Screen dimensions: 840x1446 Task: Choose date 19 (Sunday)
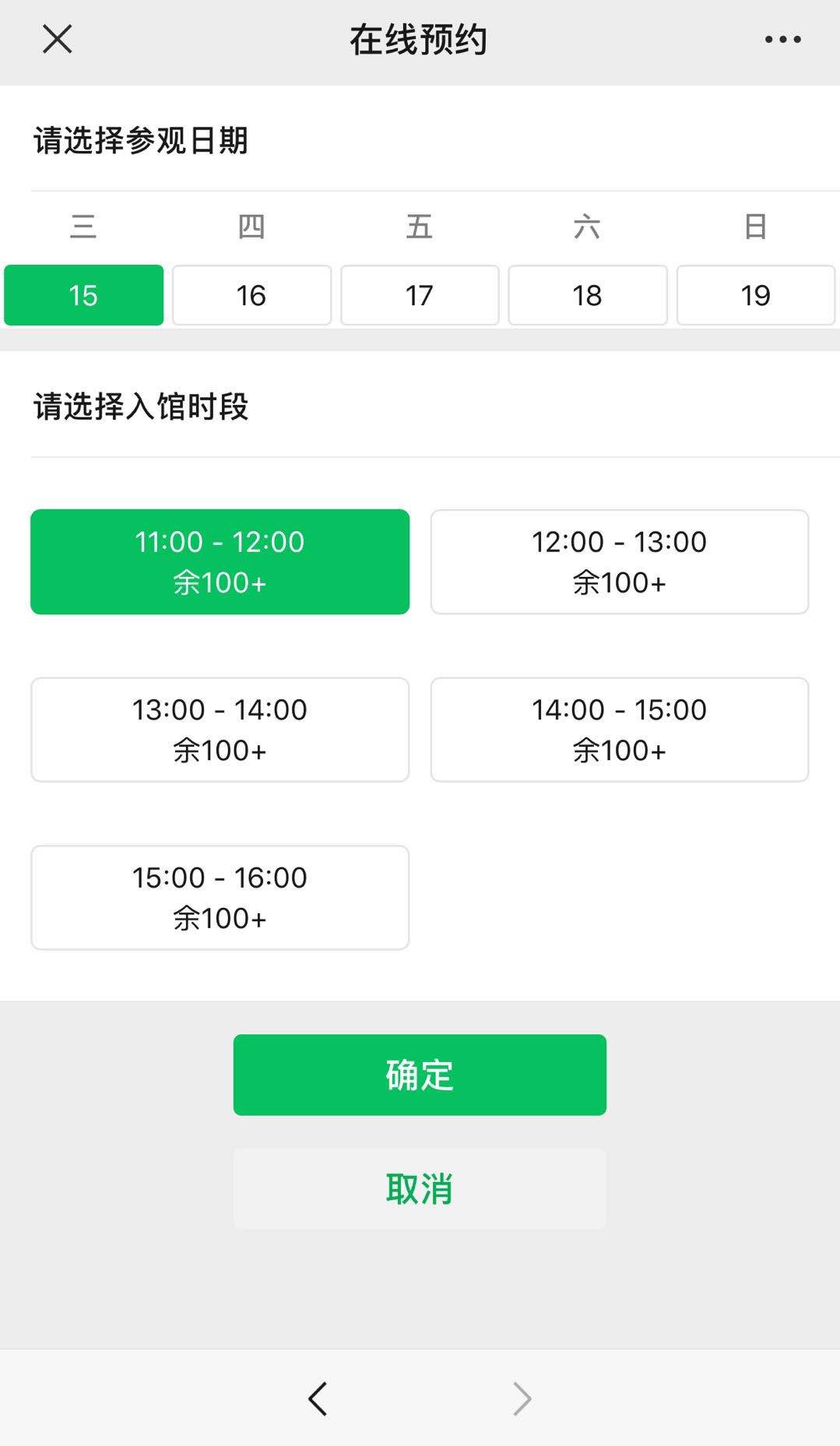pyautogui.click(x=755, y=295)
